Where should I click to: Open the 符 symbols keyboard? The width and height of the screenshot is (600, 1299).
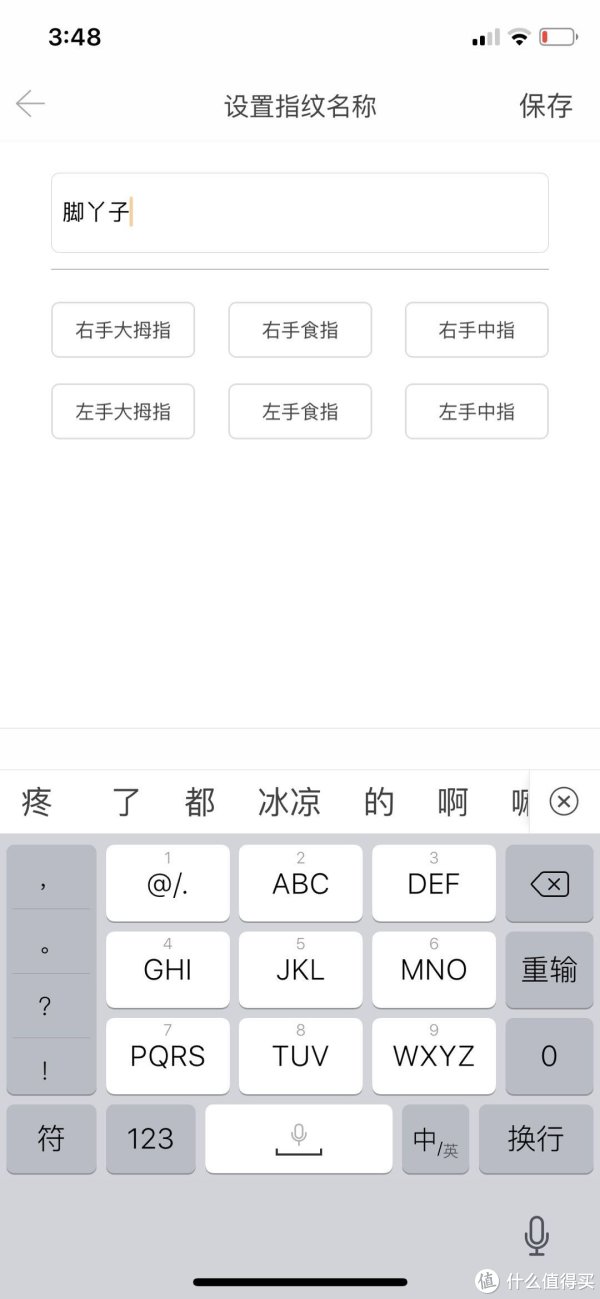click(51, 1138)
